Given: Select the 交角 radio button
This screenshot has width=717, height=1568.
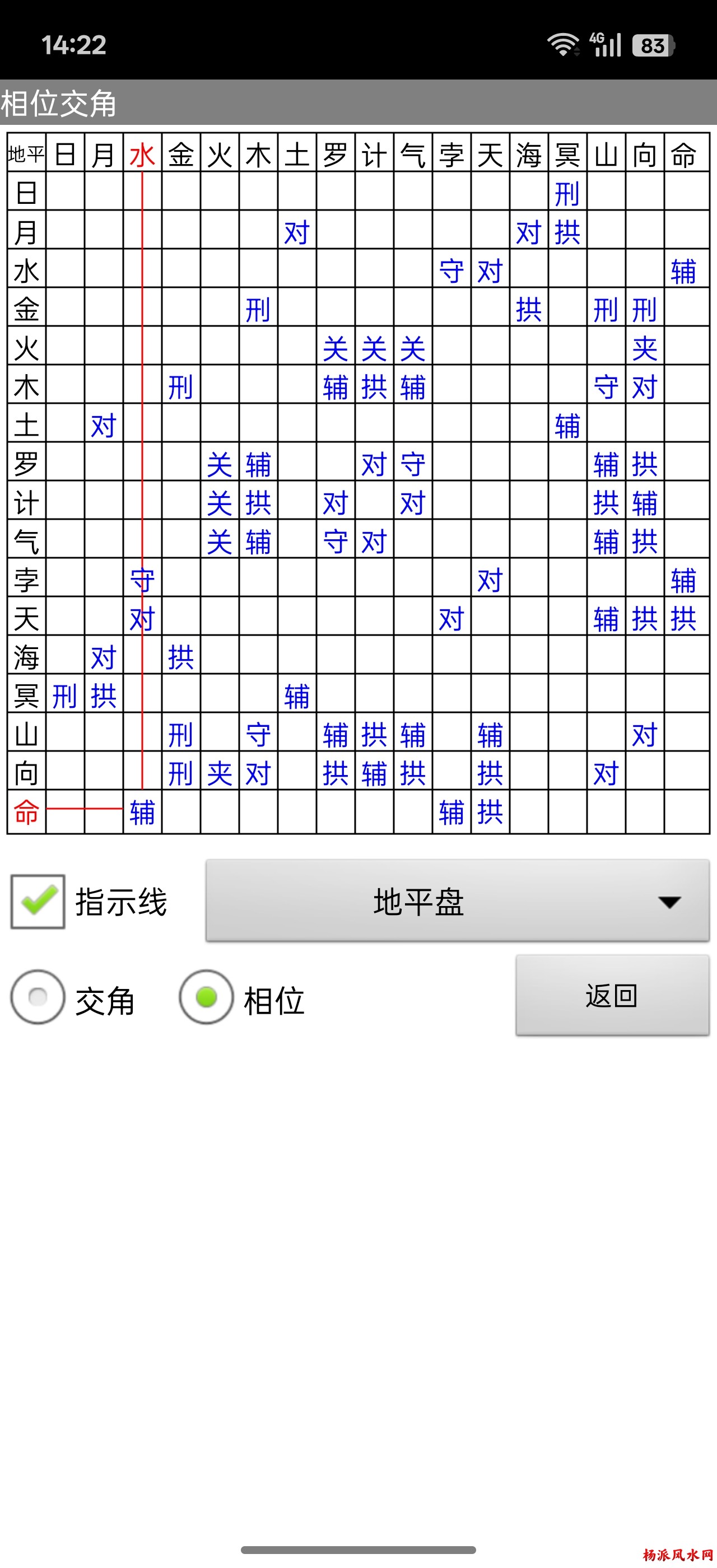Looking at the screenshot, I should click(x=38, y=997).
